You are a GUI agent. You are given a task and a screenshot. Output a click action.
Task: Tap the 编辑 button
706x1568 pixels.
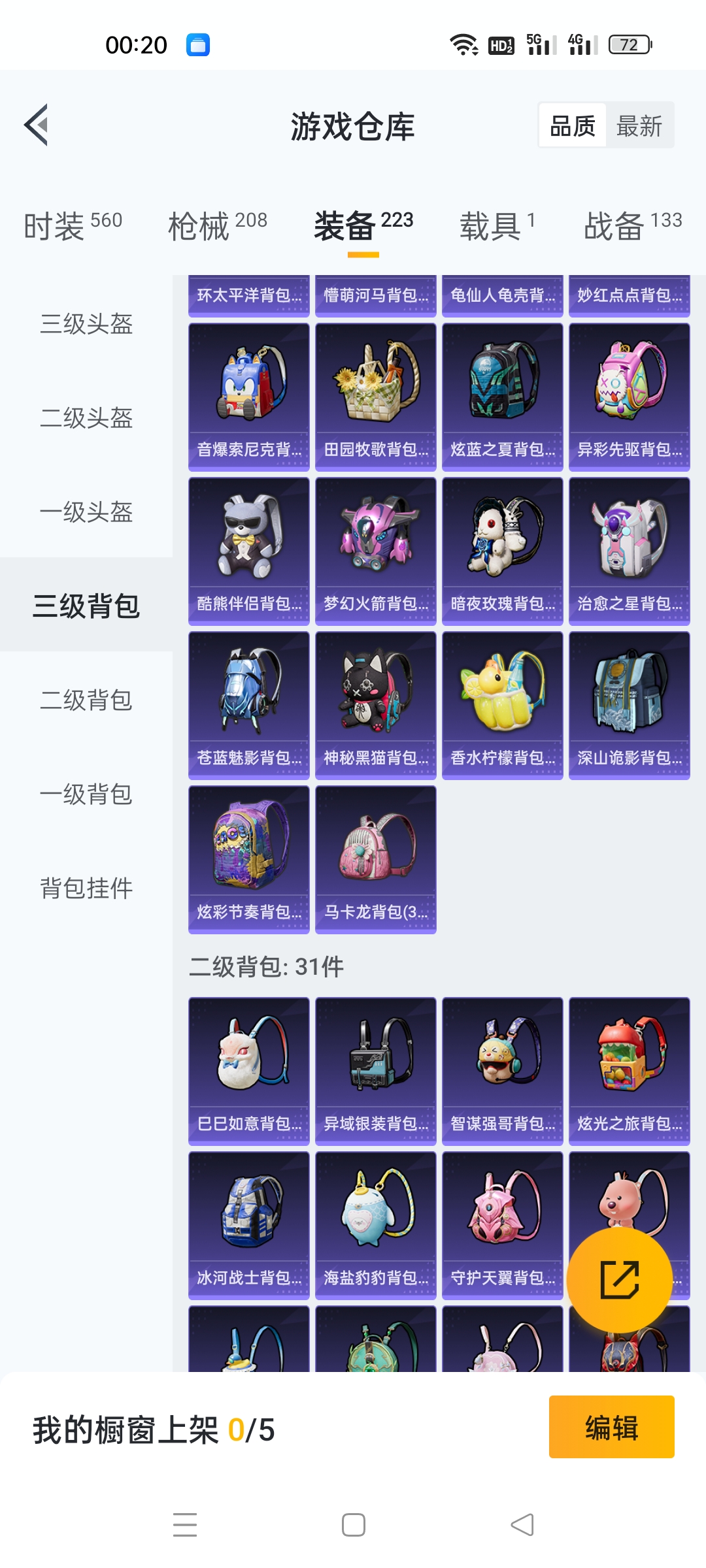[x=612, y=1427]
